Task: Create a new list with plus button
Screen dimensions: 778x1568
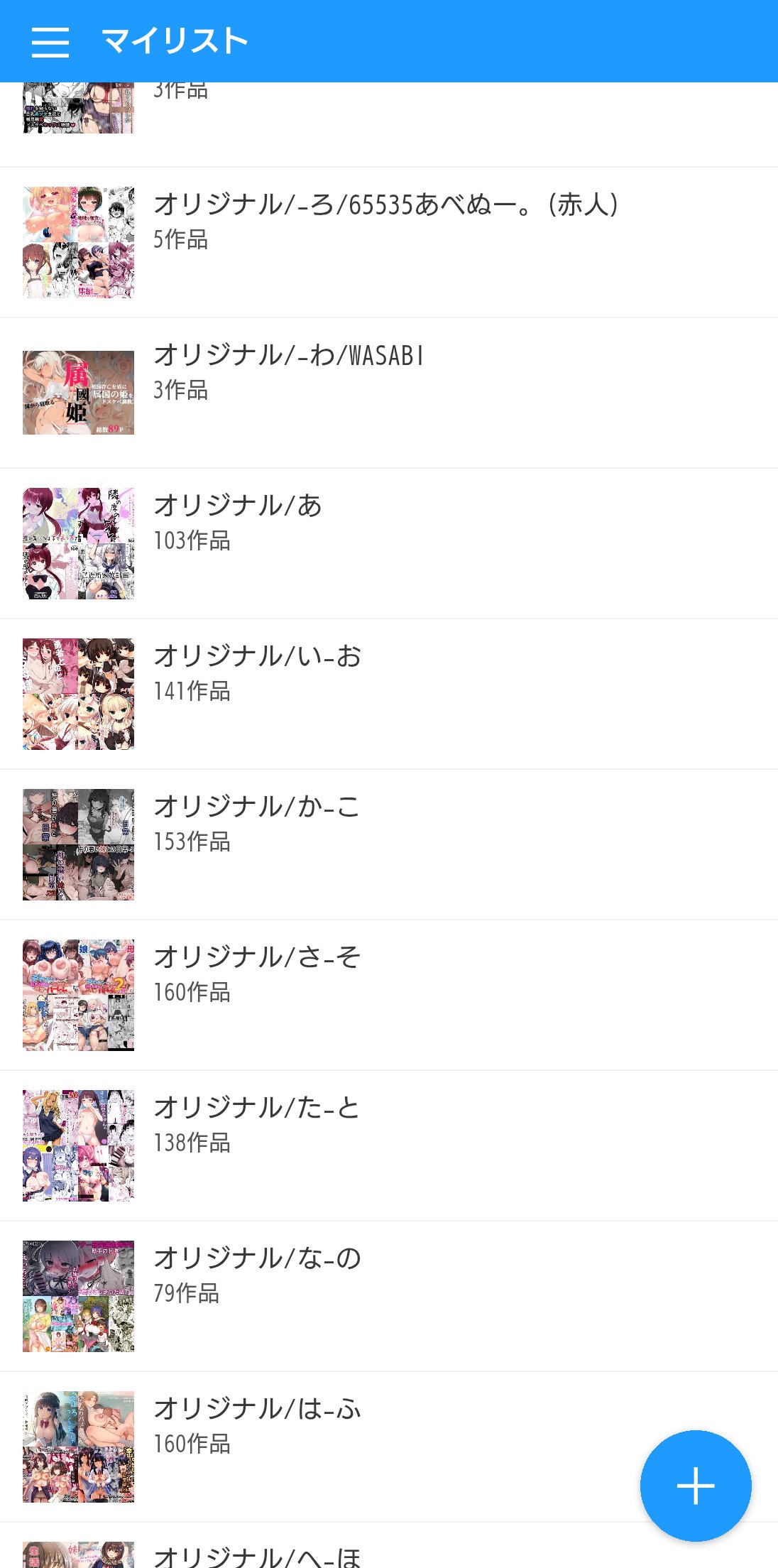Action: tap(695, 1485)
